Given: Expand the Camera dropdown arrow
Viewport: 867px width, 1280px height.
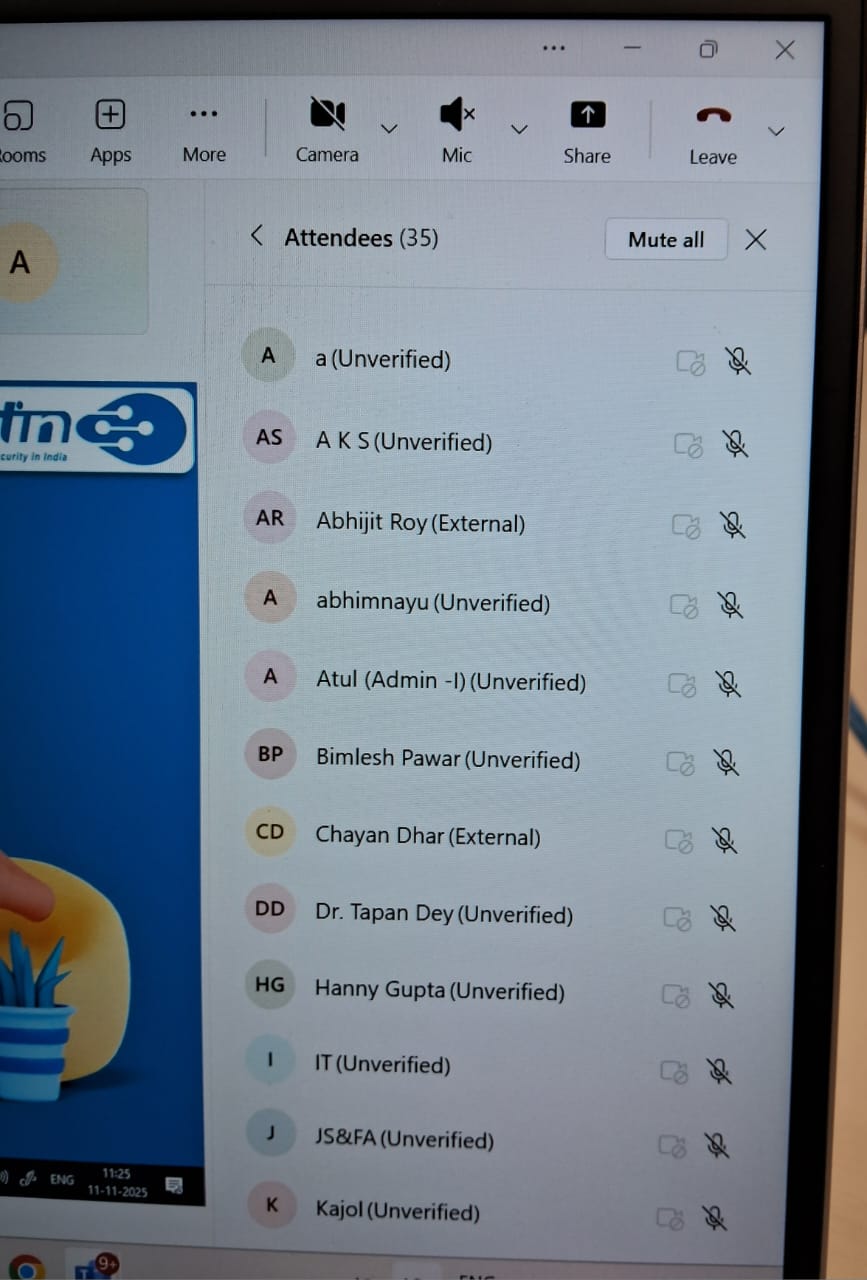Looking at the screenshot, I should [390, 128].
